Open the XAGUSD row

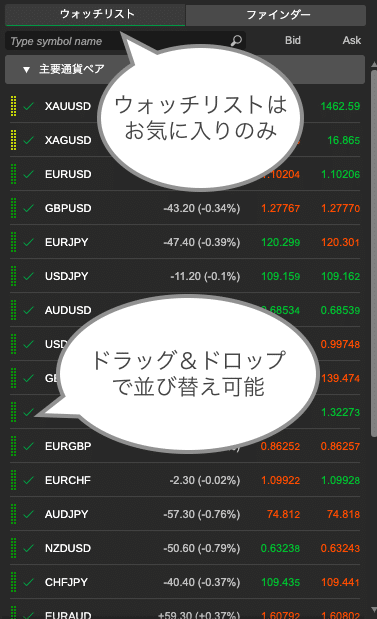coord(185,140)
